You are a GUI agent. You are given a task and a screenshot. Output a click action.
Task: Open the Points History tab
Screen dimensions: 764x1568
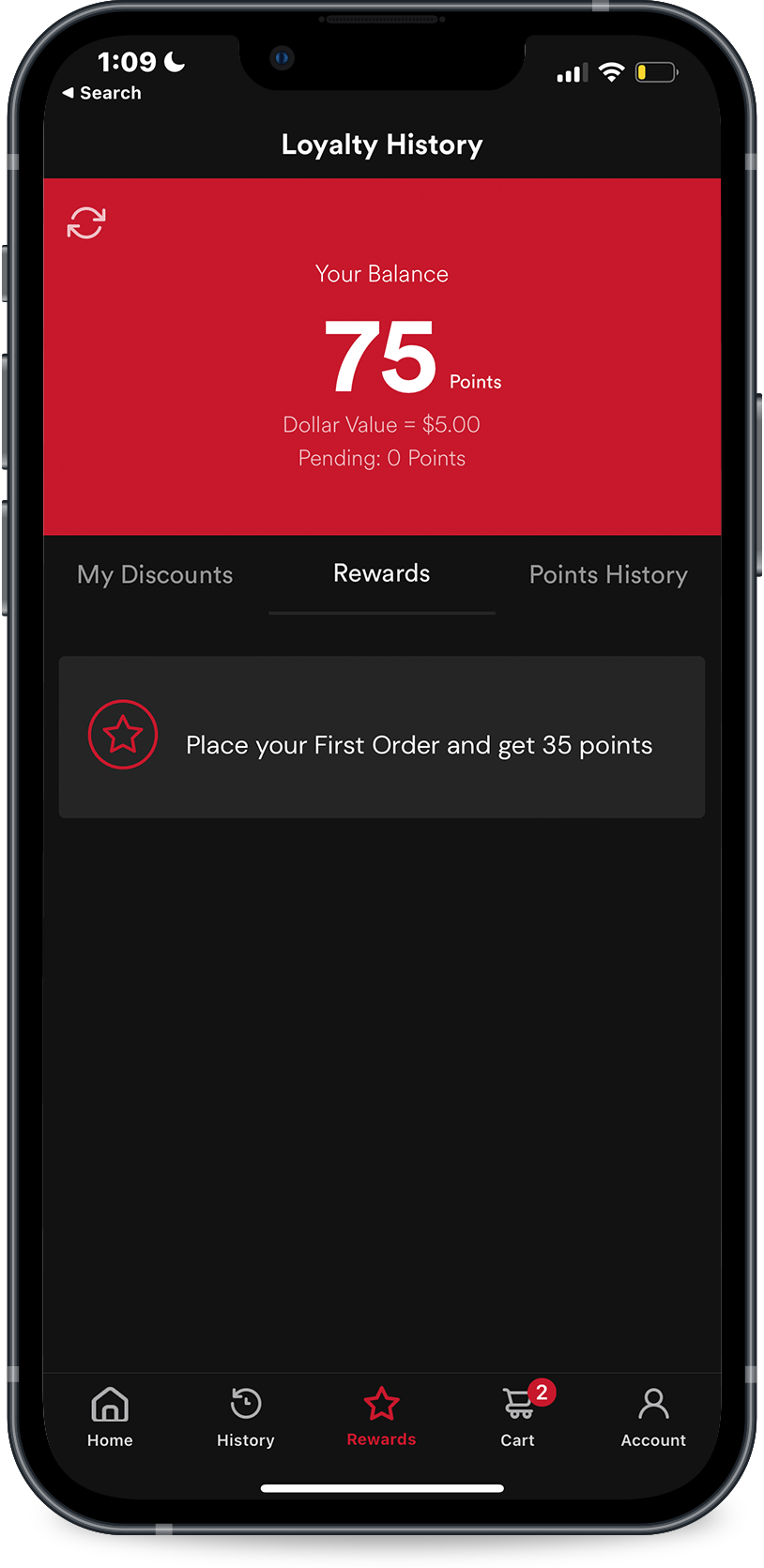click(608, 574)
